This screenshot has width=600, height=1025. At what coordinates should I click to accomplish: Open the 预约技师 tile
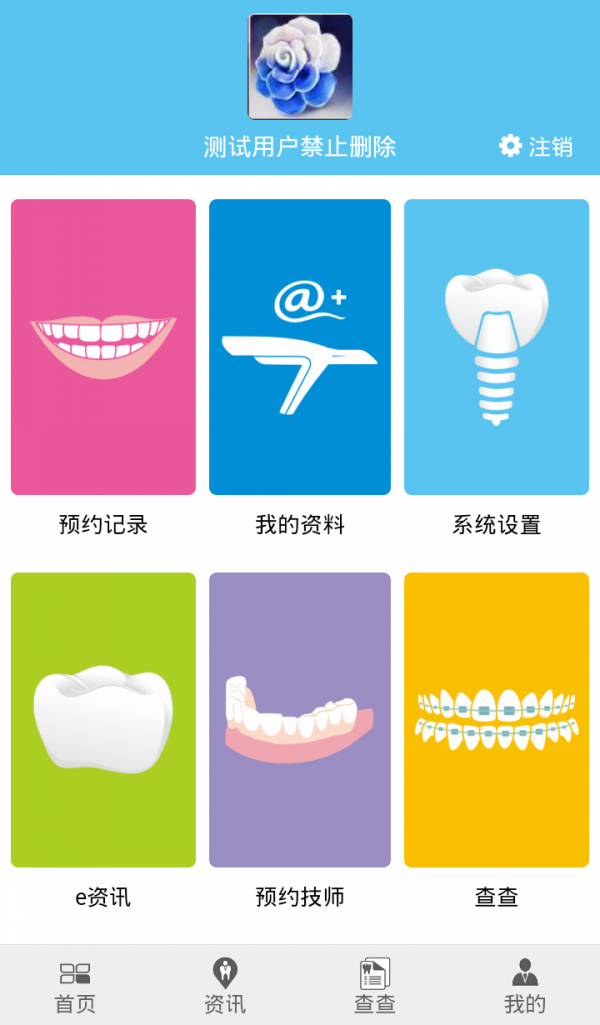pos(299,720)
